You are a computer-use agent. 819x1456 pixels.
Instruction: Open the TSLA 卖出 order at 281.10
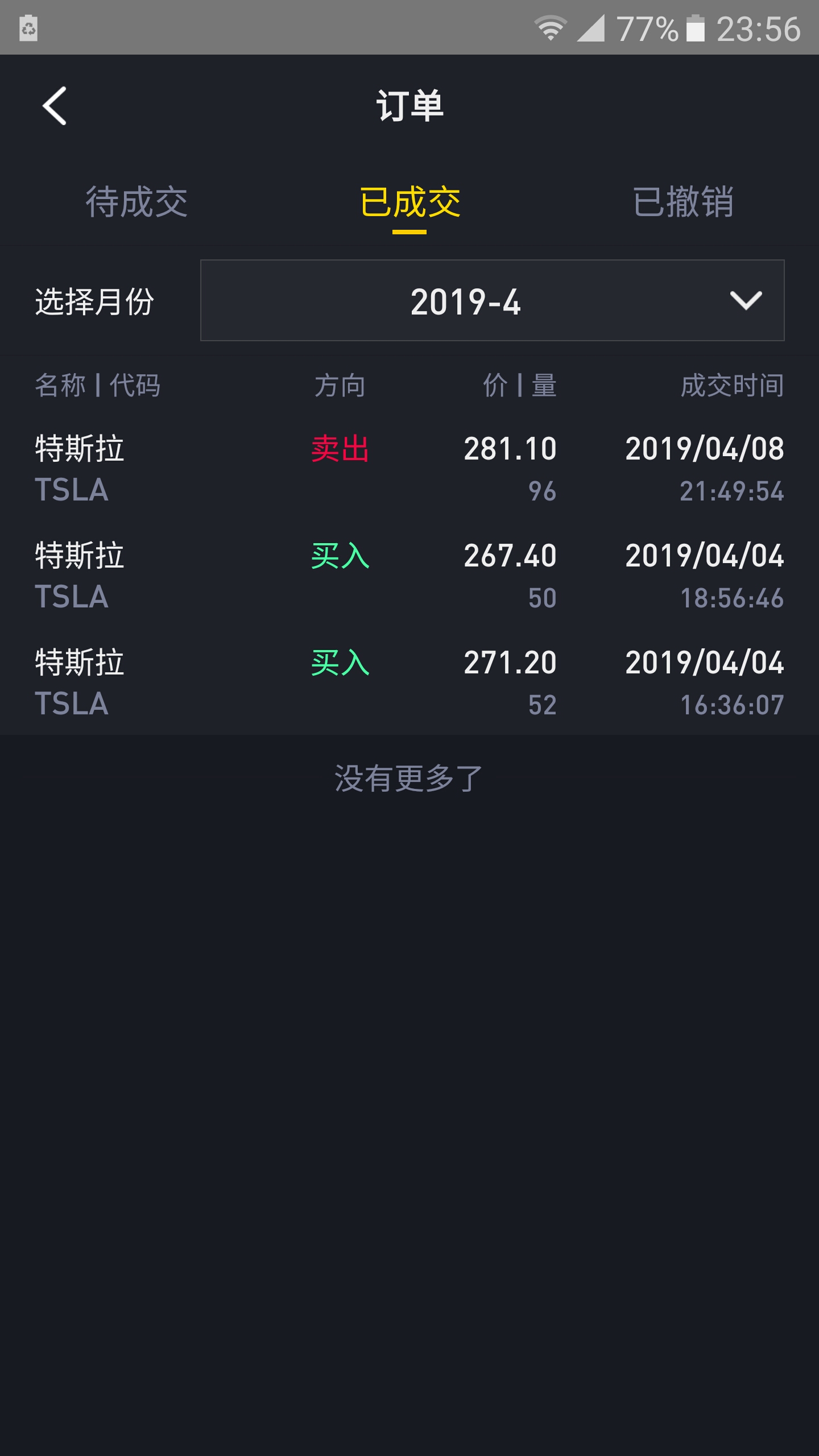click(409, 469)
